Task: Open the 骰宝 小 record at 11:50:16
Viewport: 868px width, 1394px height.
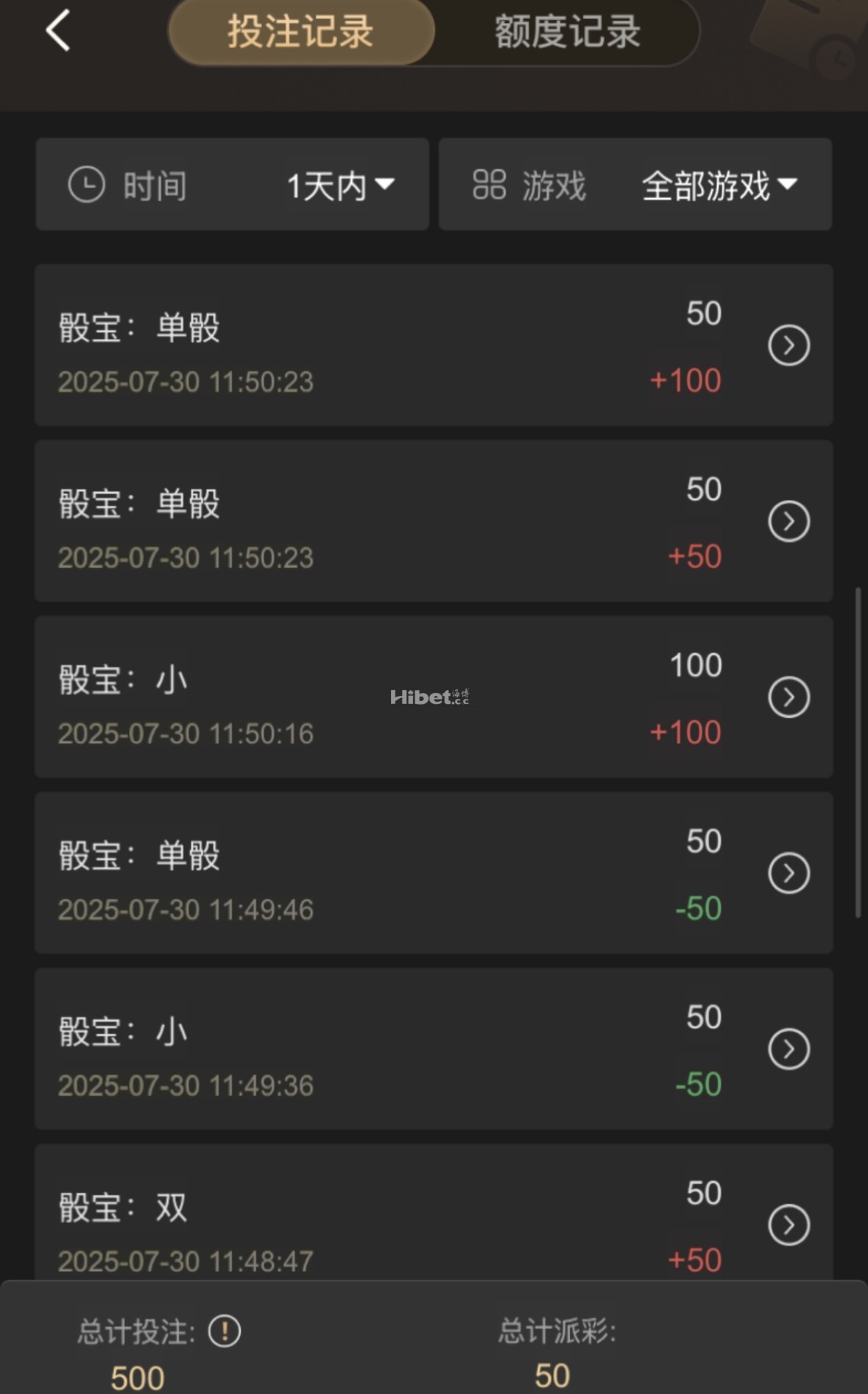Action: pyautogui.click(x=788, y=697)
